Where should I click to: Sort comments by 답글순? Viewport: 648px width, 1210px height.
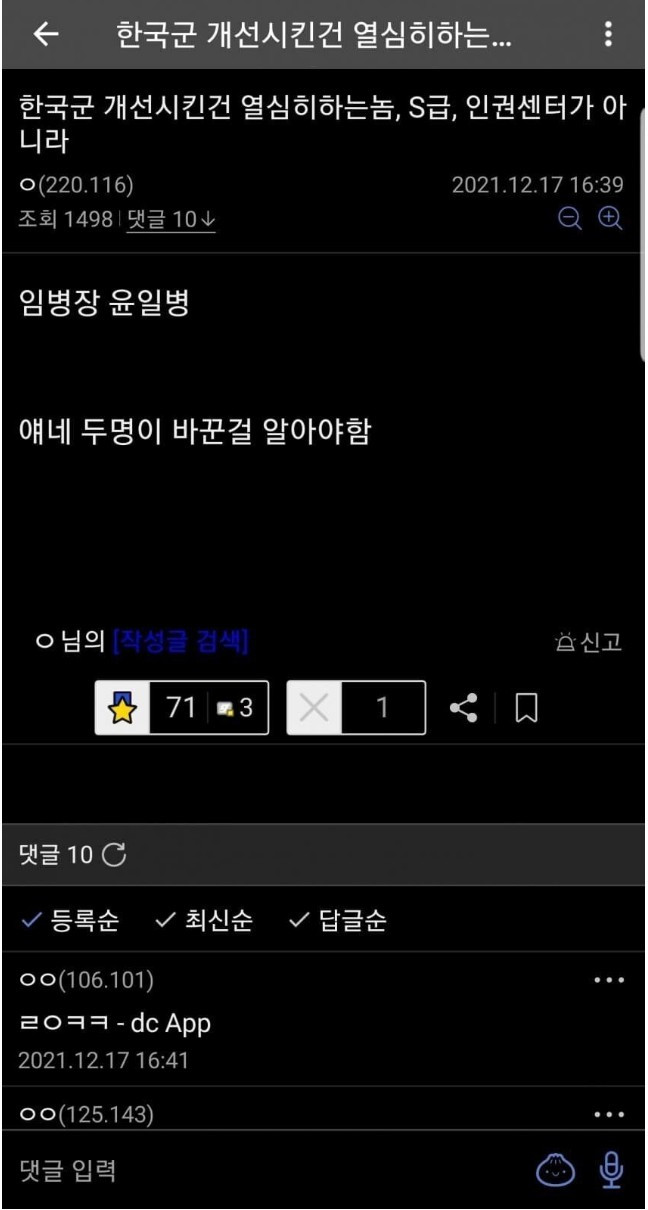pyautogui.click(x=337, y=921)
